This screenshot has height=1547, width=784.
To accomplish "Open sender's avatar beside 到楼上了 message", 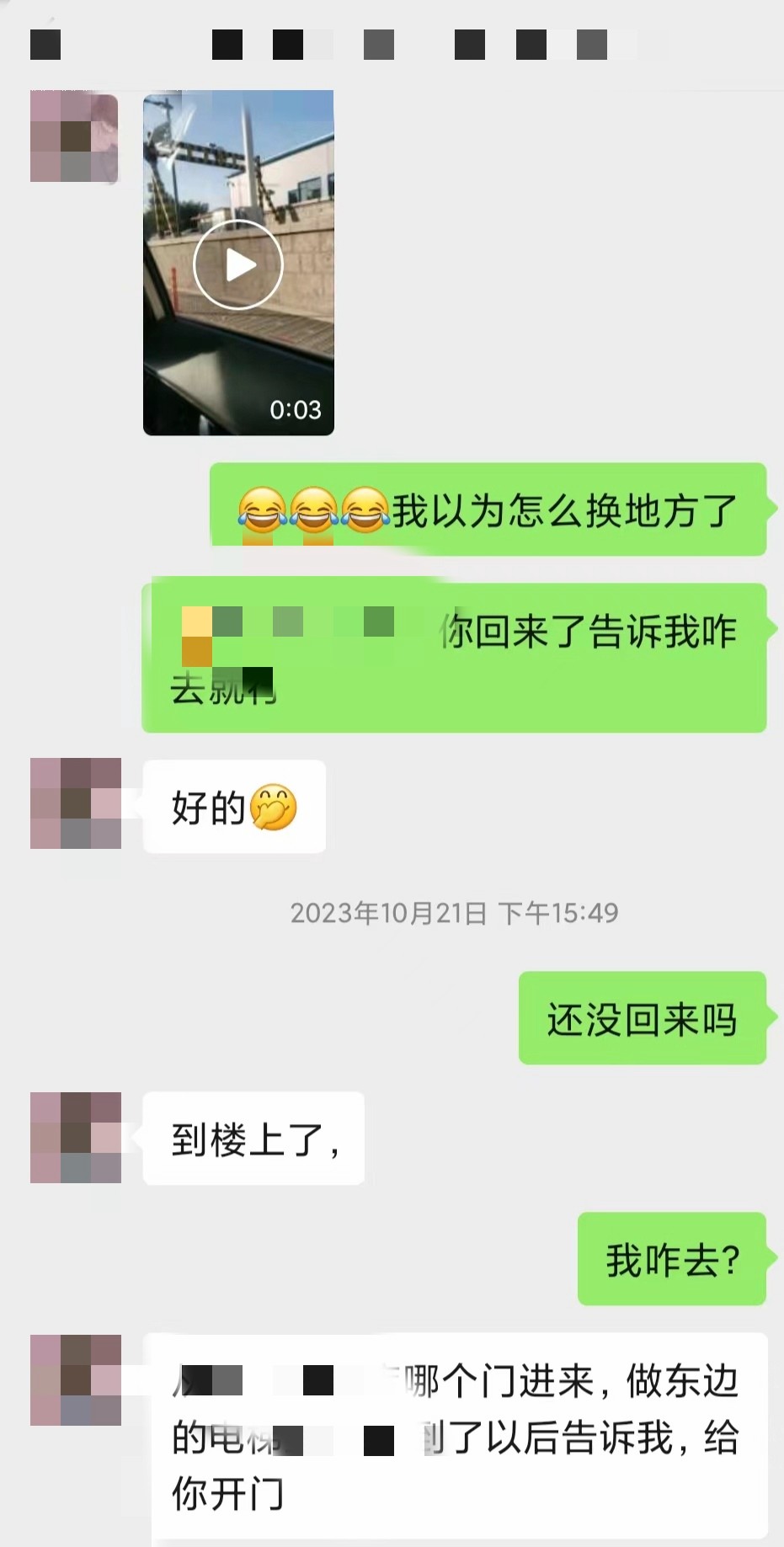I will point(76,1137).
